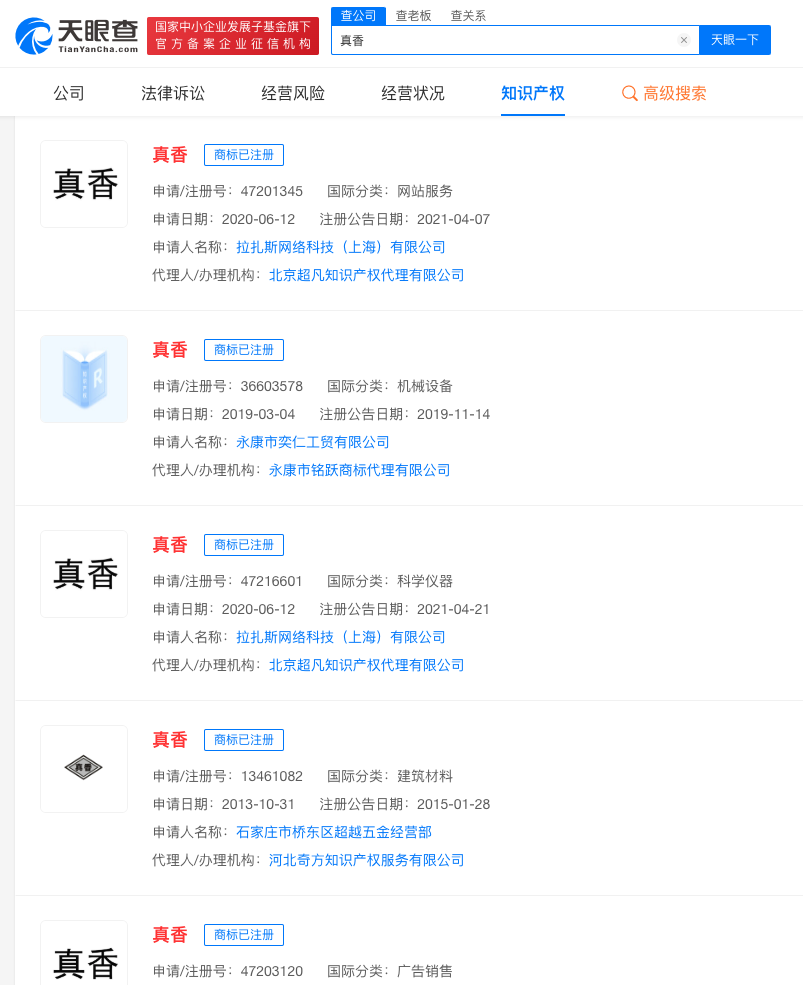The height and width of the screenshot is (985, 803).
Task: Focus the search field containing 真香
Action: [x=500, y=40]
